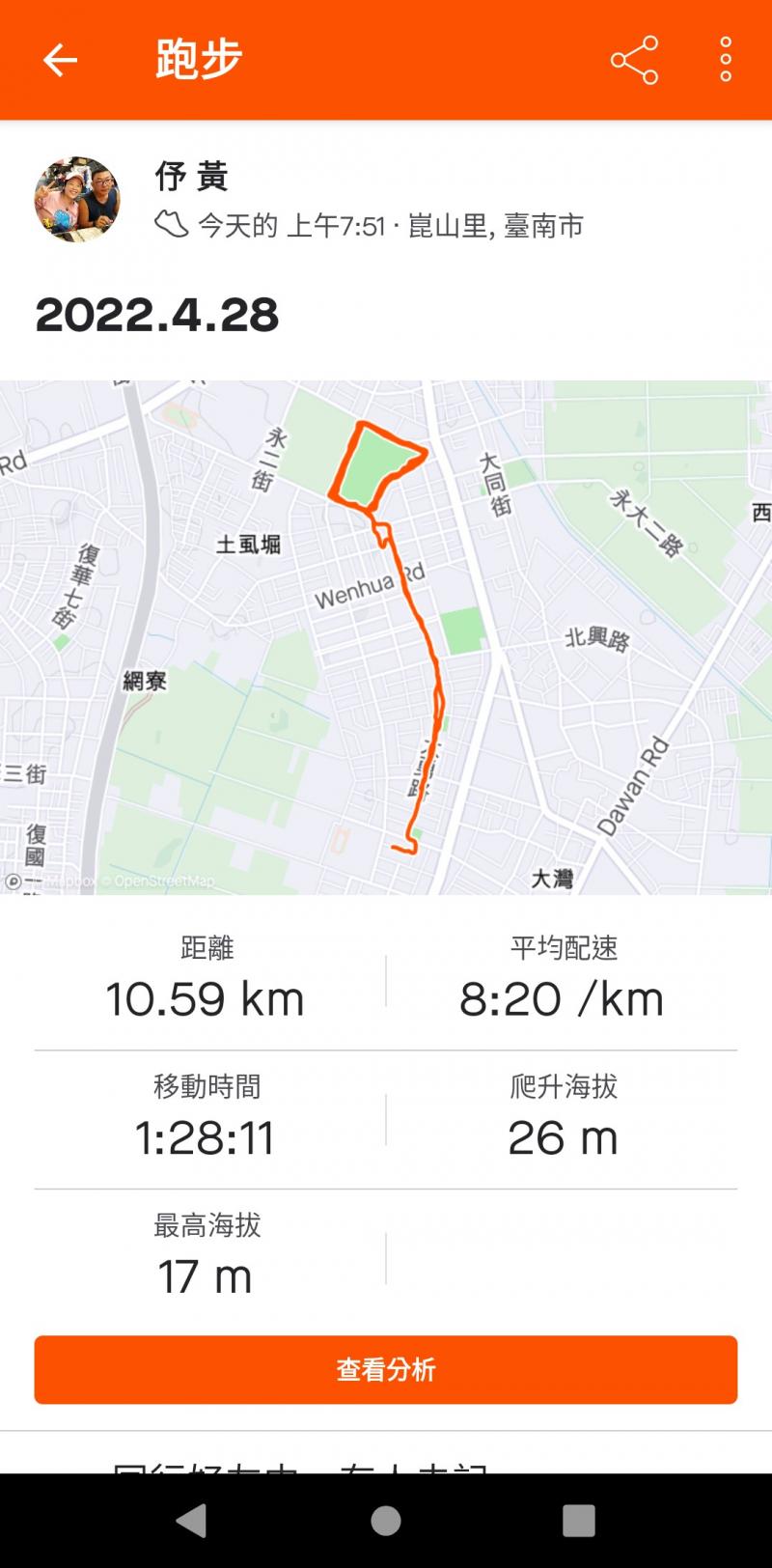Go back using the top-left arrow

point(60,60)
